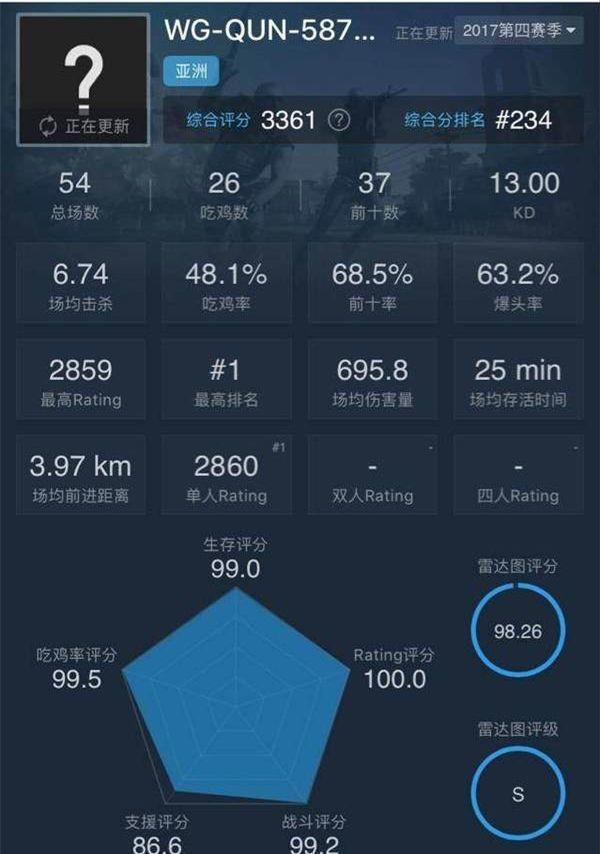Open the 2017第四赛季 season dropdown
Viewport: 600px width, 854px height.
[x=519, y=31]
